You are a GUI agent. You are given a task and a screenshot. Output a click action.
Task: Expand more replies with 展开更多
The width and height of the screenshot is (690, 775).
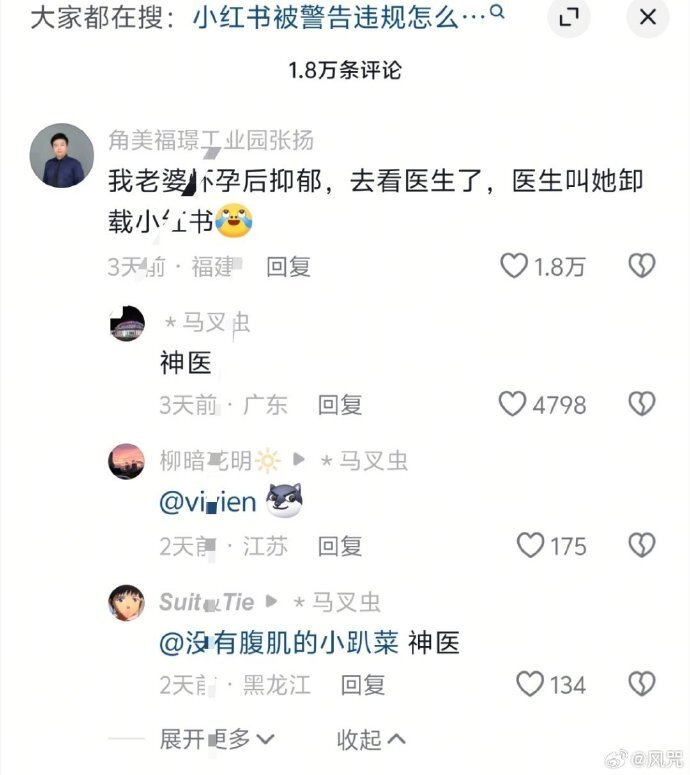pos(216,739)
